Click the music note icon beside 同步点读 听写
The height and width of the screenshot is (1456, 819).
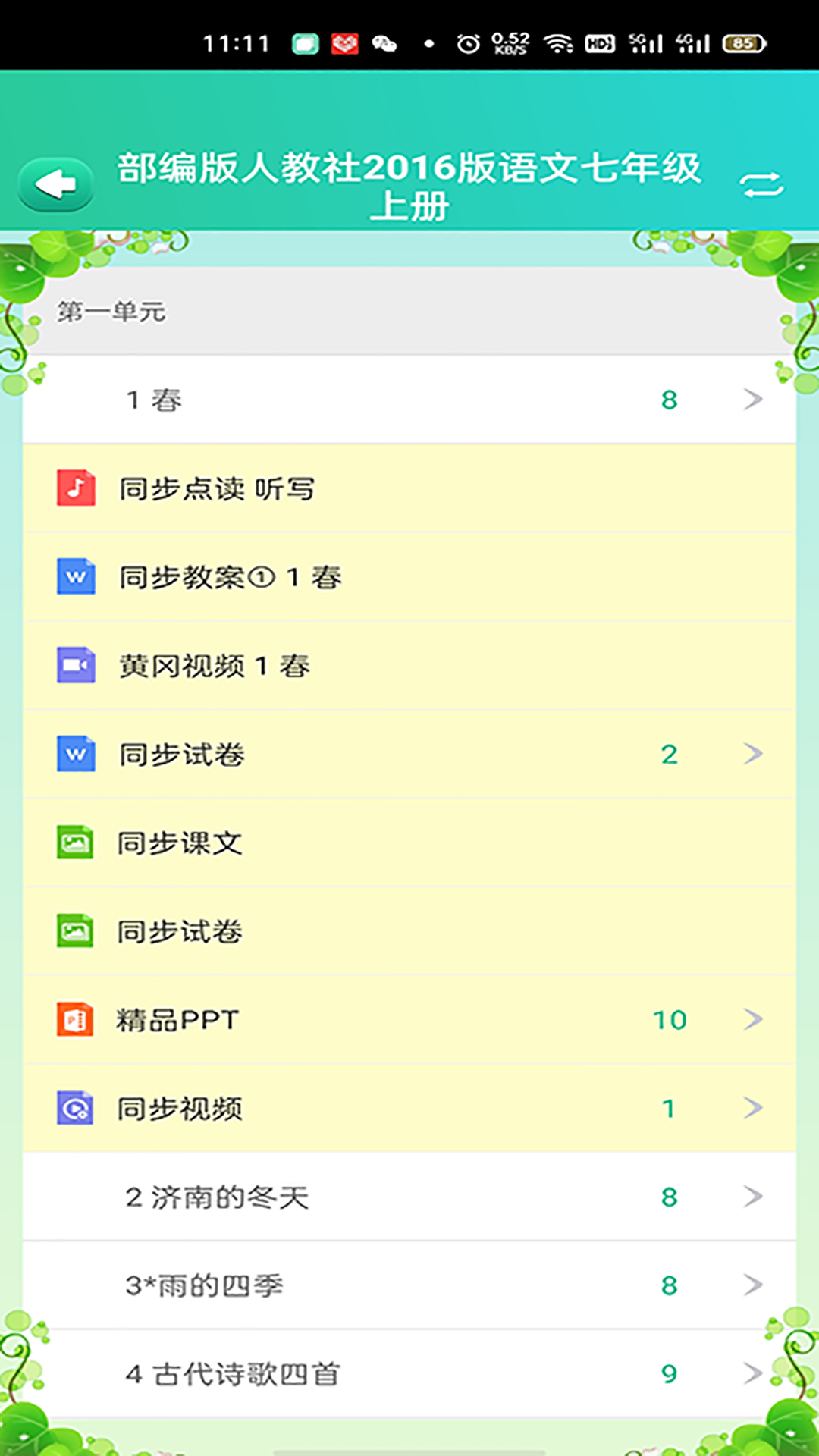coord(74,489)
